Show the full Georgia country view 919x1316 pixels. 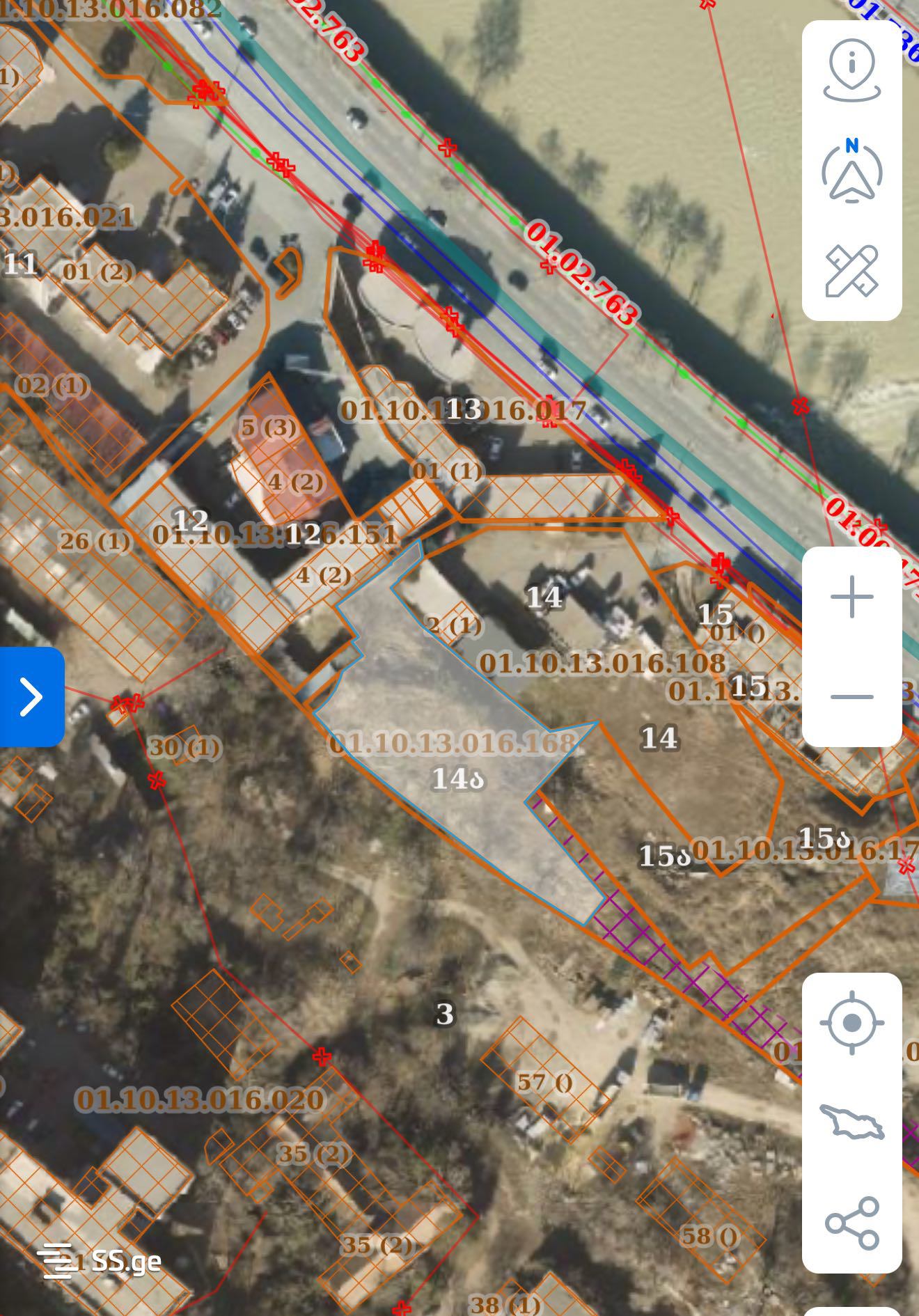851,1122
